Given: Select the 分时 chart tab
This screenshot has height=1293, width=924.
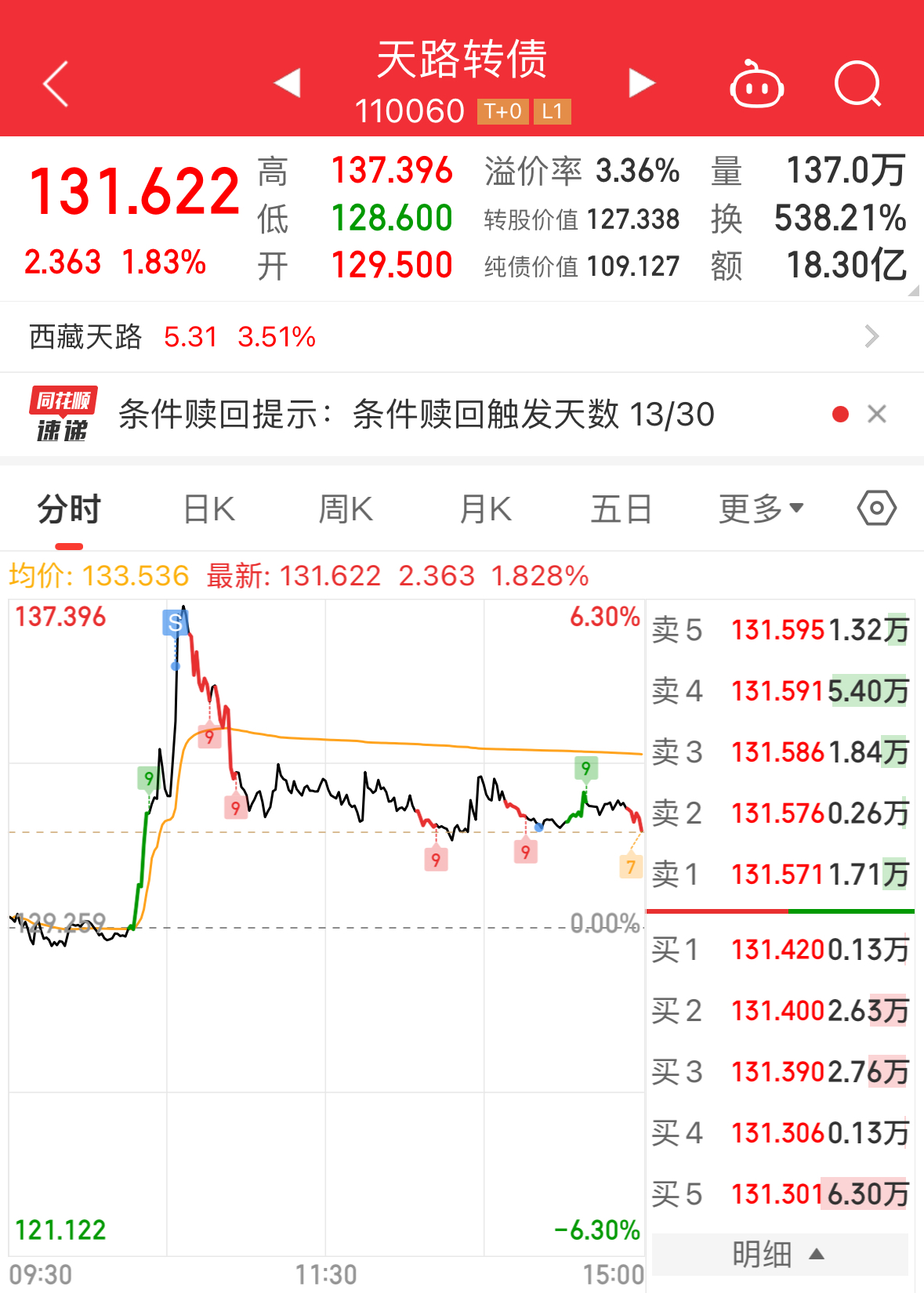Looking at the screenshot, I should [69, 509].
